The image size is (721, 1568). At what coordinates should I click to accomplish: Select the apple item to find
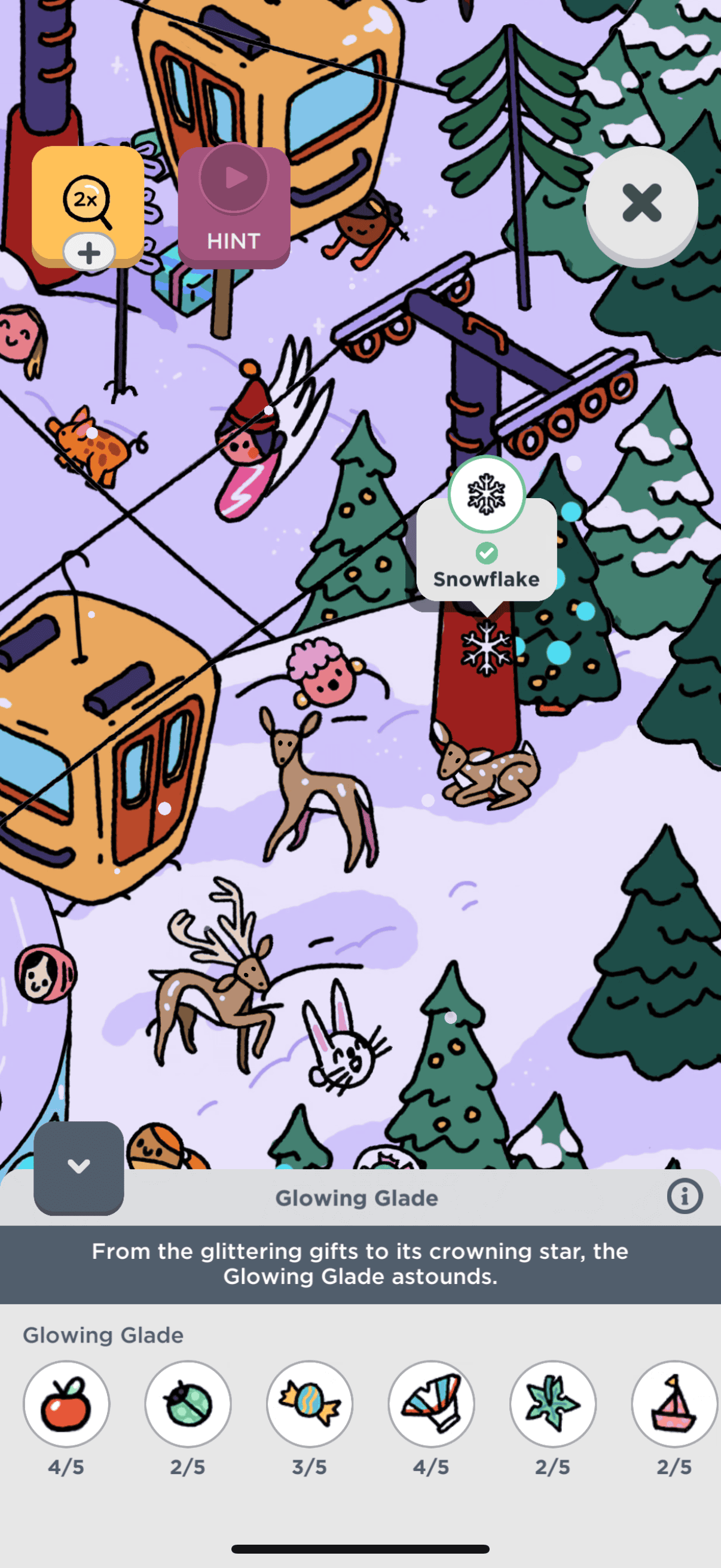pyautogui.click(x=66, y=1403)
